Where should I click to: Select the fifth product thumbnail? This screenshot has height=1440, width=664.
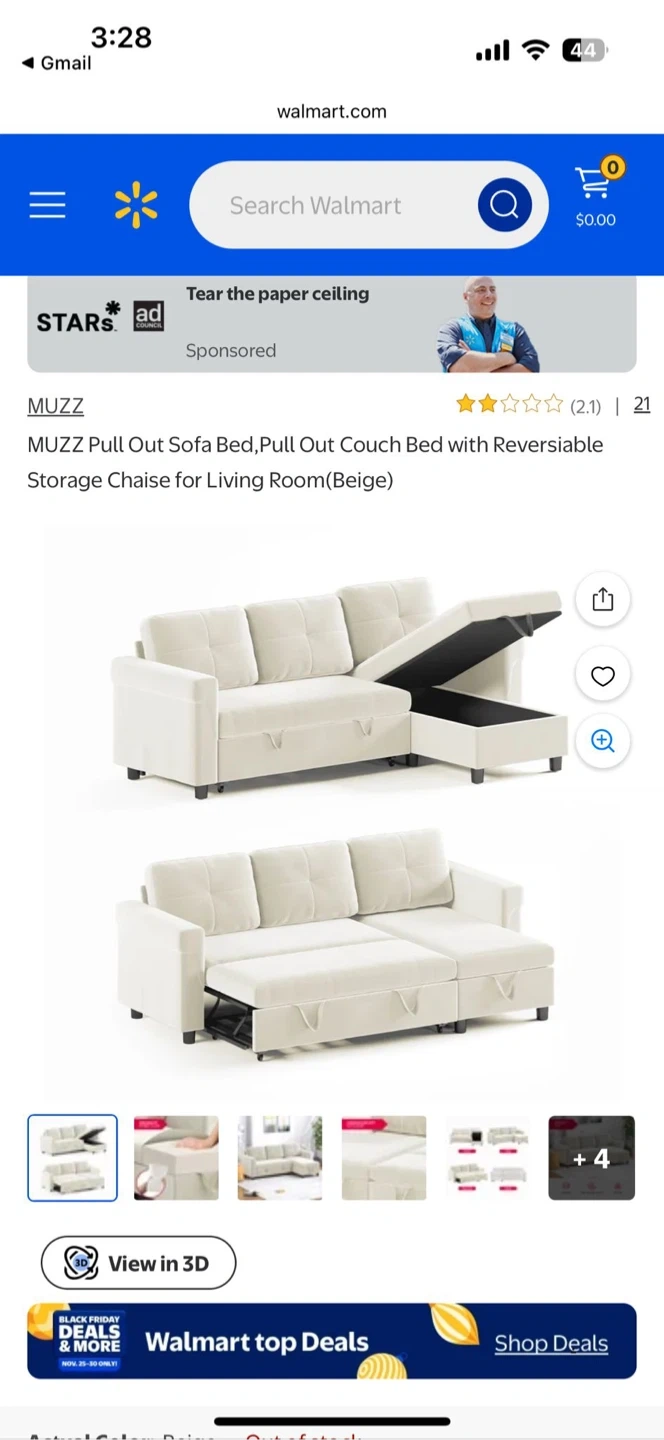pyautogui.click(x=488, y=1157)
